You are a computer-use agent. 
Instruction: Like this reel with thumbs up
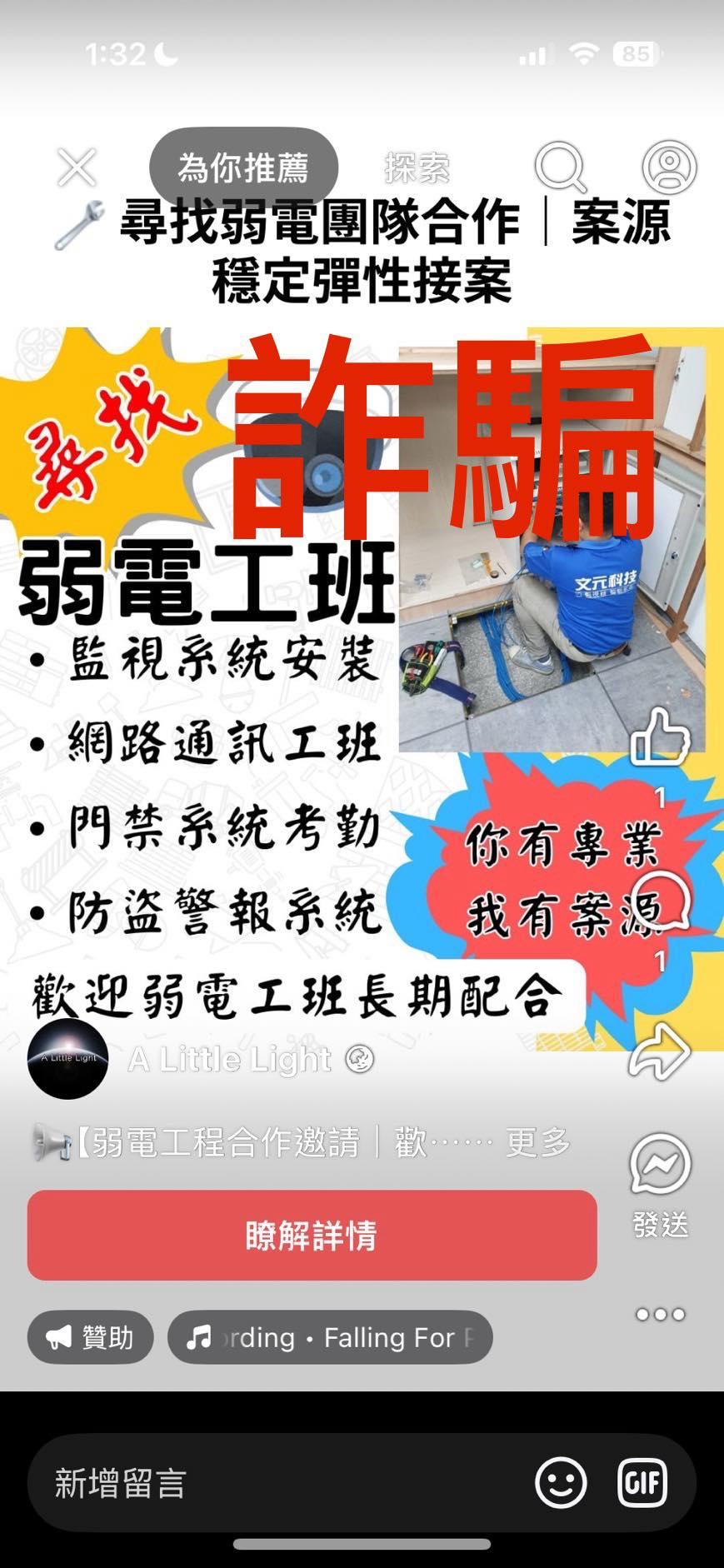pos(660,738)
